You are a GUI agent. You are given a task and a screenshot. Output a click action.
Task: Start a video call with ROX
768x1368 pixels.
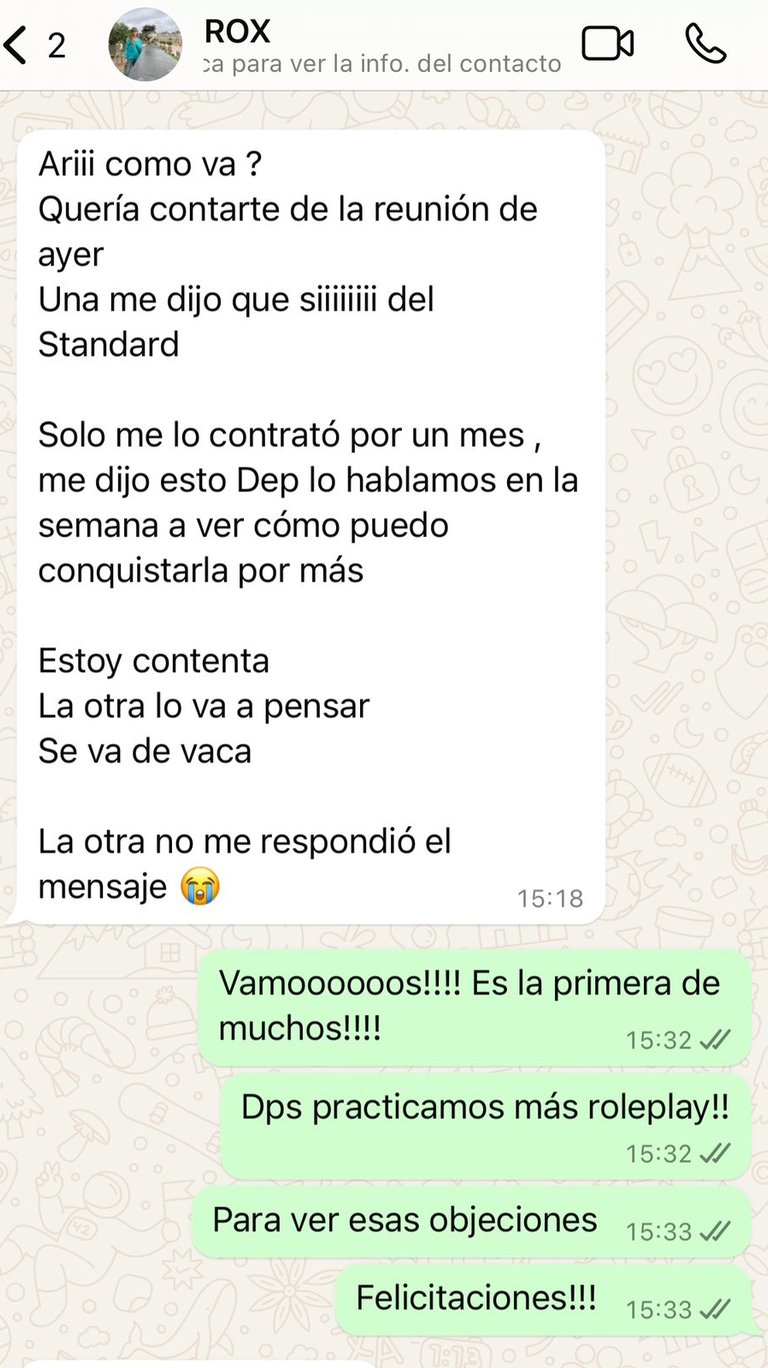tap(607, 44)
